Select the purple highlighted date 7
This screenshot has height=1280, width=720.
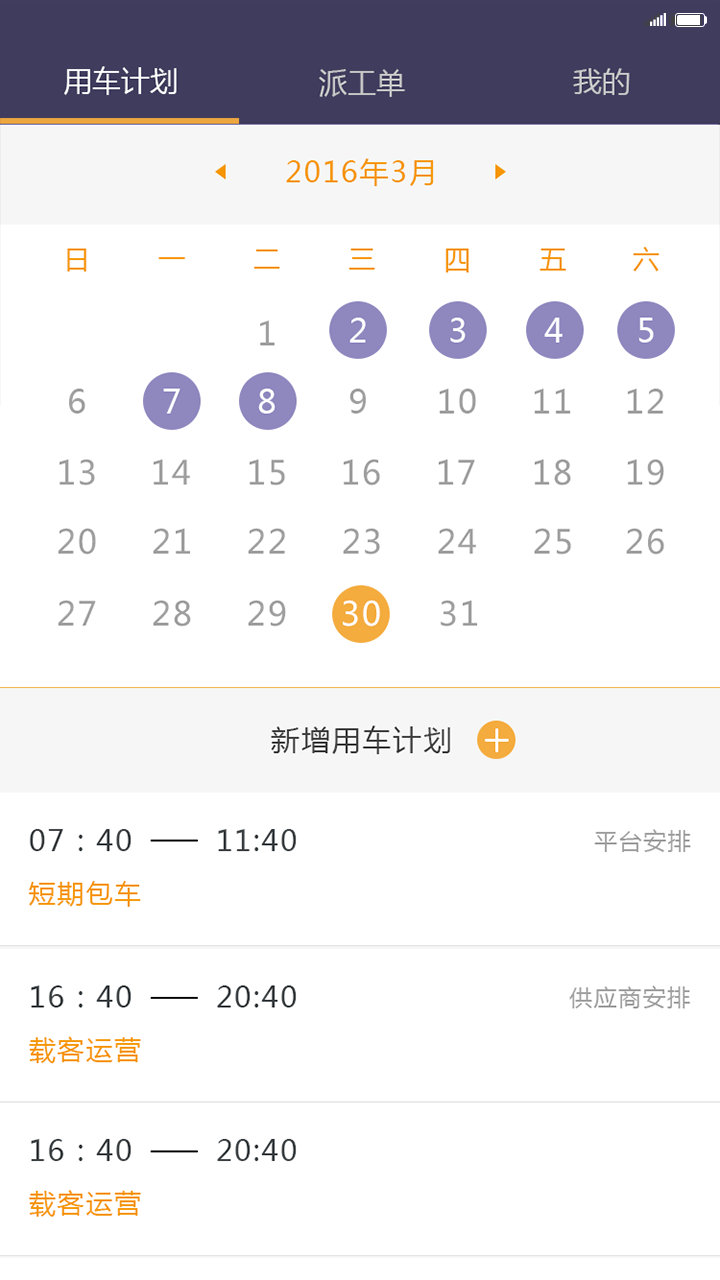[171, 401]
